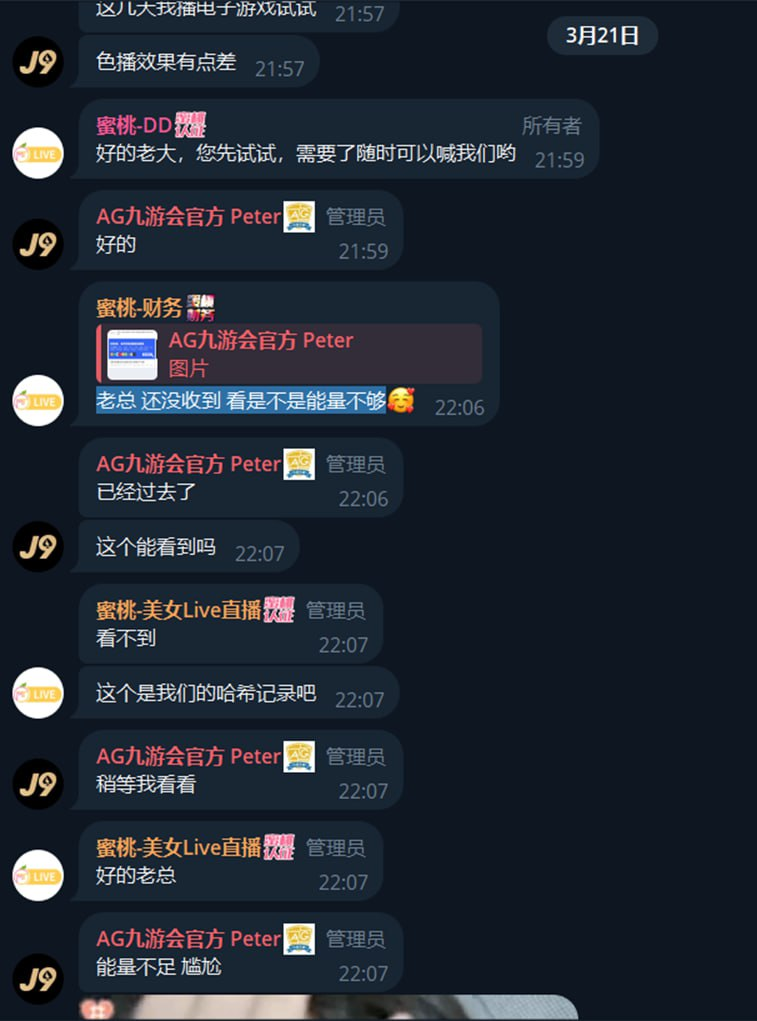This screenshot has height=1021, width=757.
Task: Open AG九游会官方 Peter name above 已经过去了
Action: tap(188, 464)
